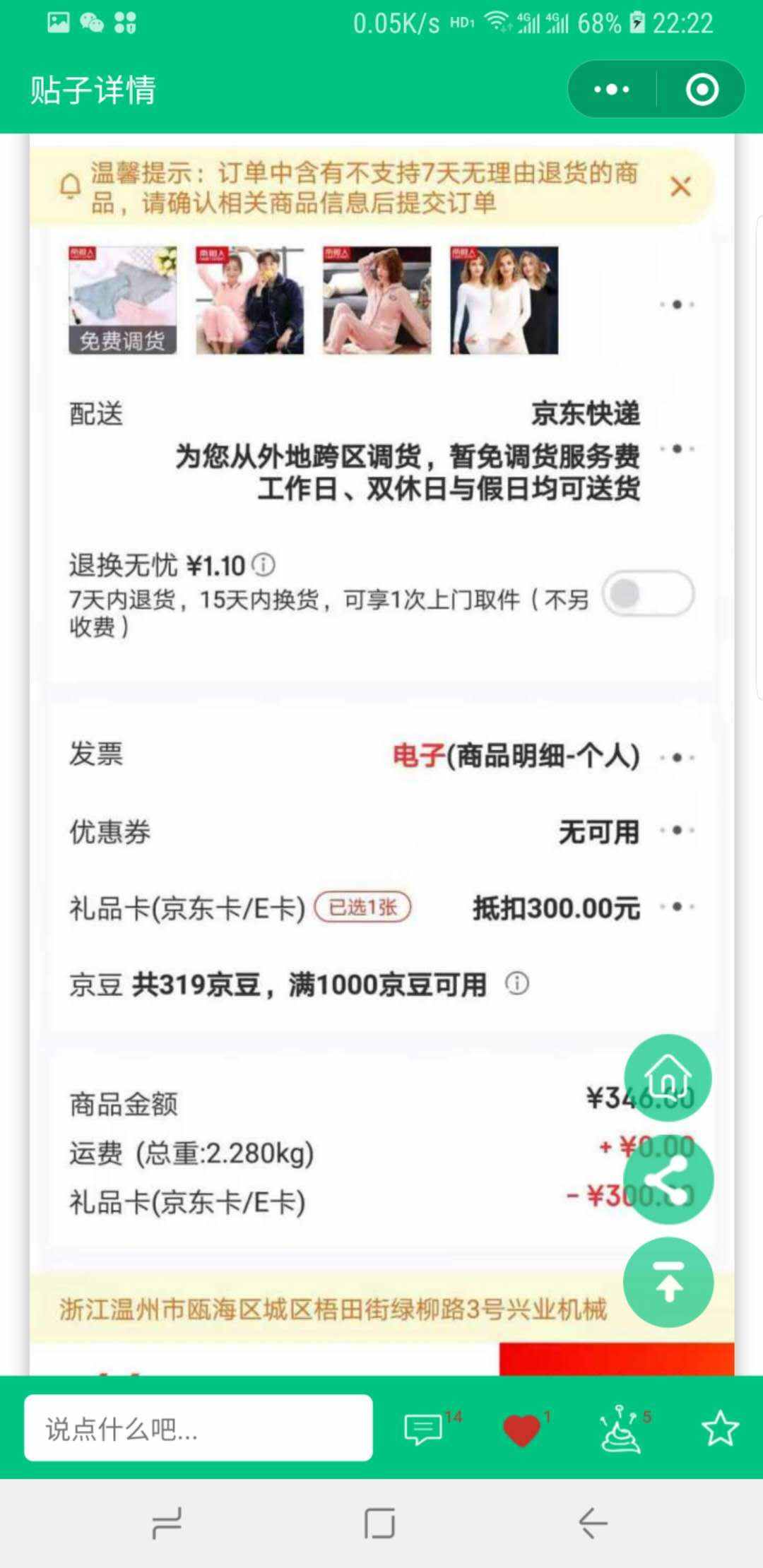Like the post with the red heart
This screenshot has width=763, height=1568.
click(521, 1430)
